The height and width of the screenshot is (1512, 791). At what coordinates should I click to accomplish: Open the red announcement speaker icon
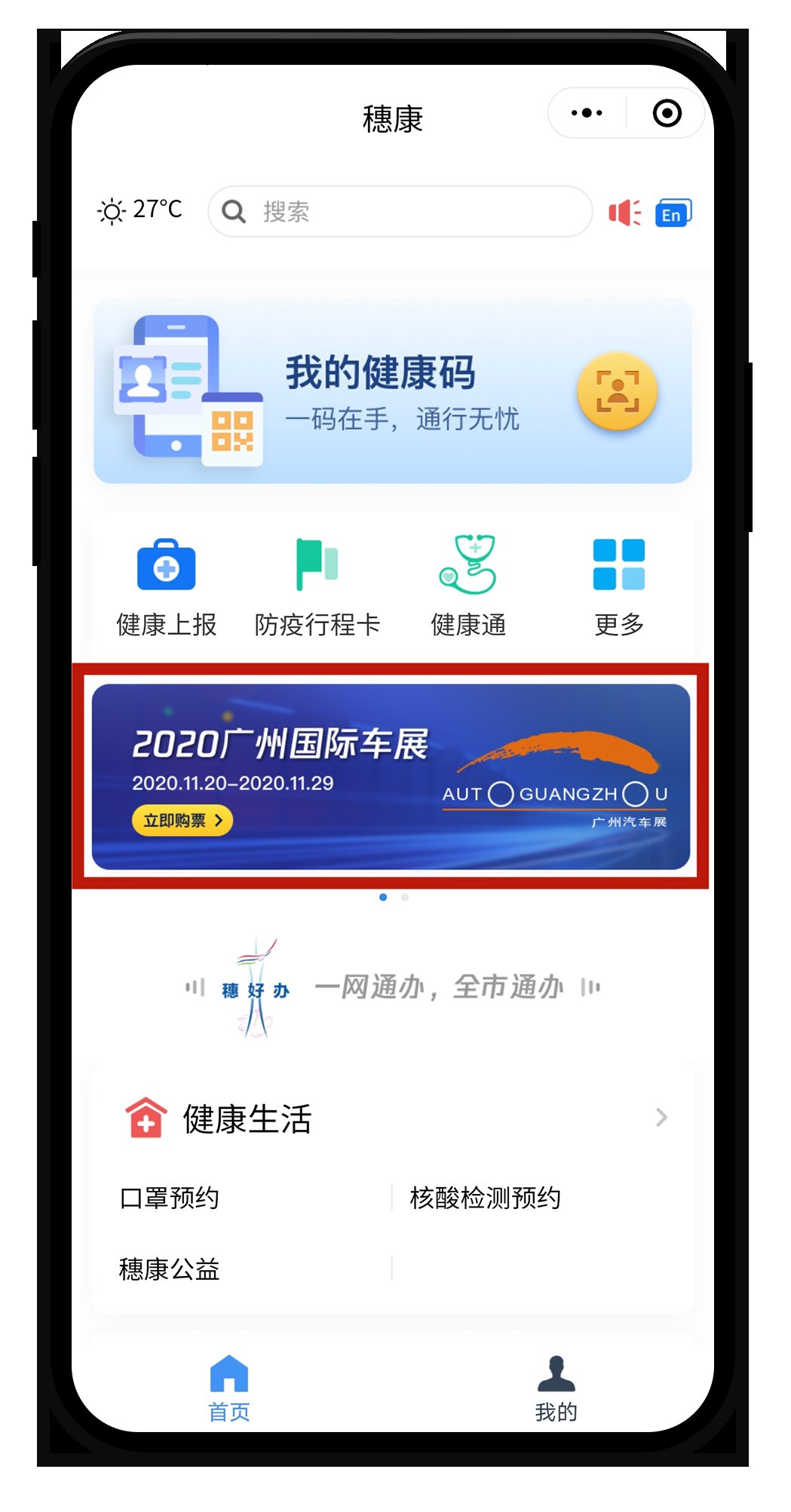(x=624, y=213)
